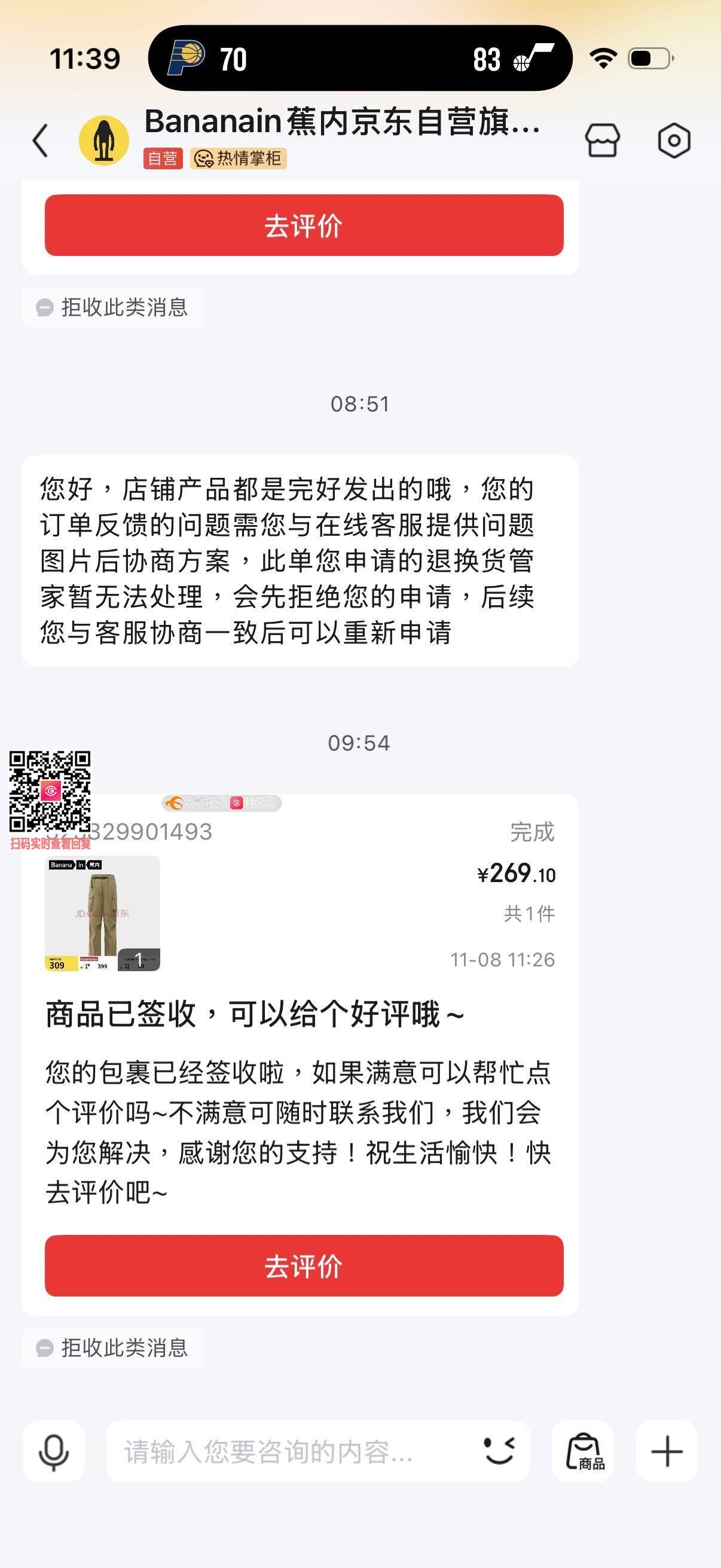Tap the microphone for voice input
Screen dimensions: 721x1568
[x=54, y=1451]
